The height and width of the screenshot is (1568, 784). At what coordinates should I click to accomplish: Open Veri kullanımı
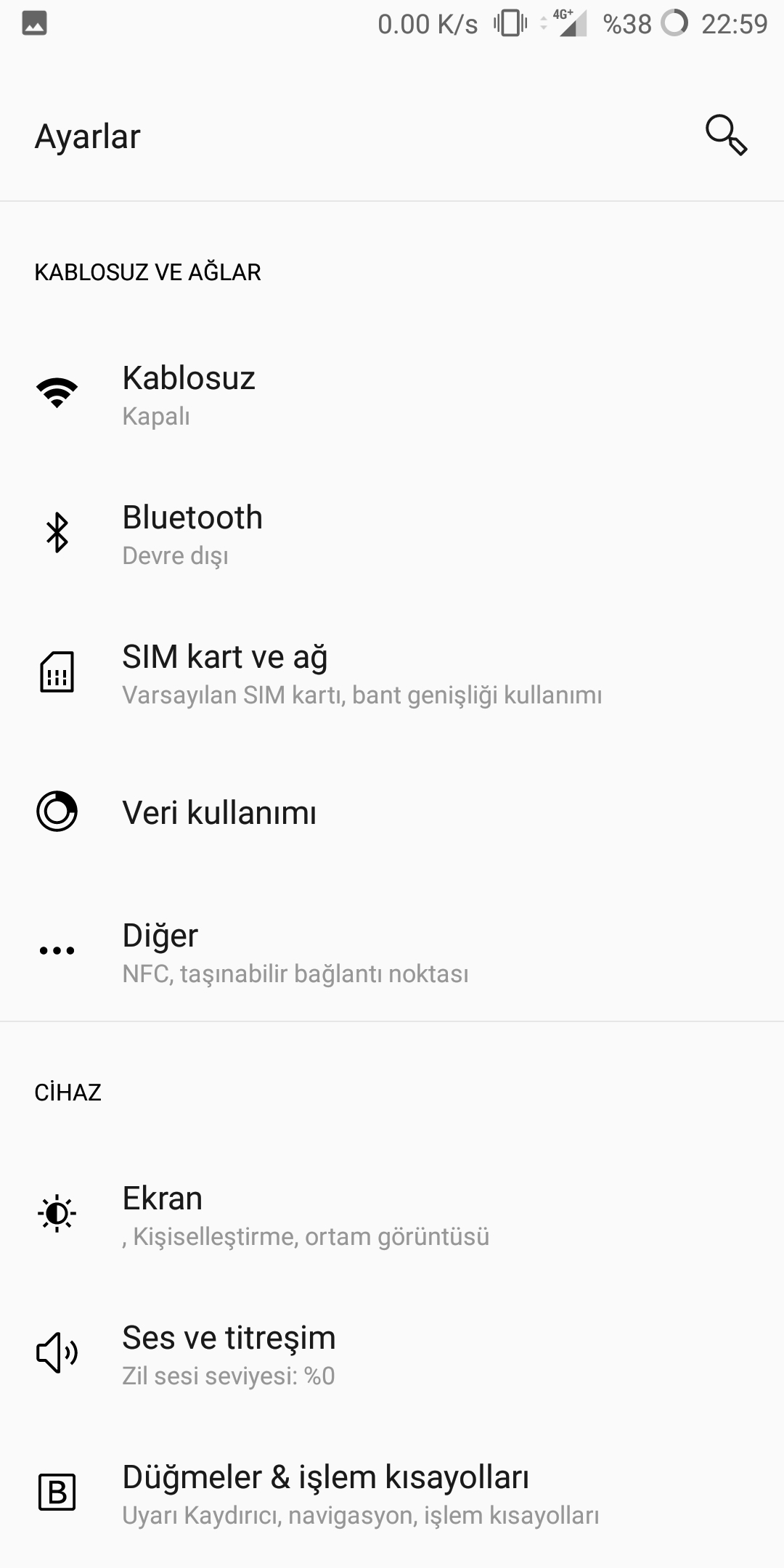pos(392,812)
